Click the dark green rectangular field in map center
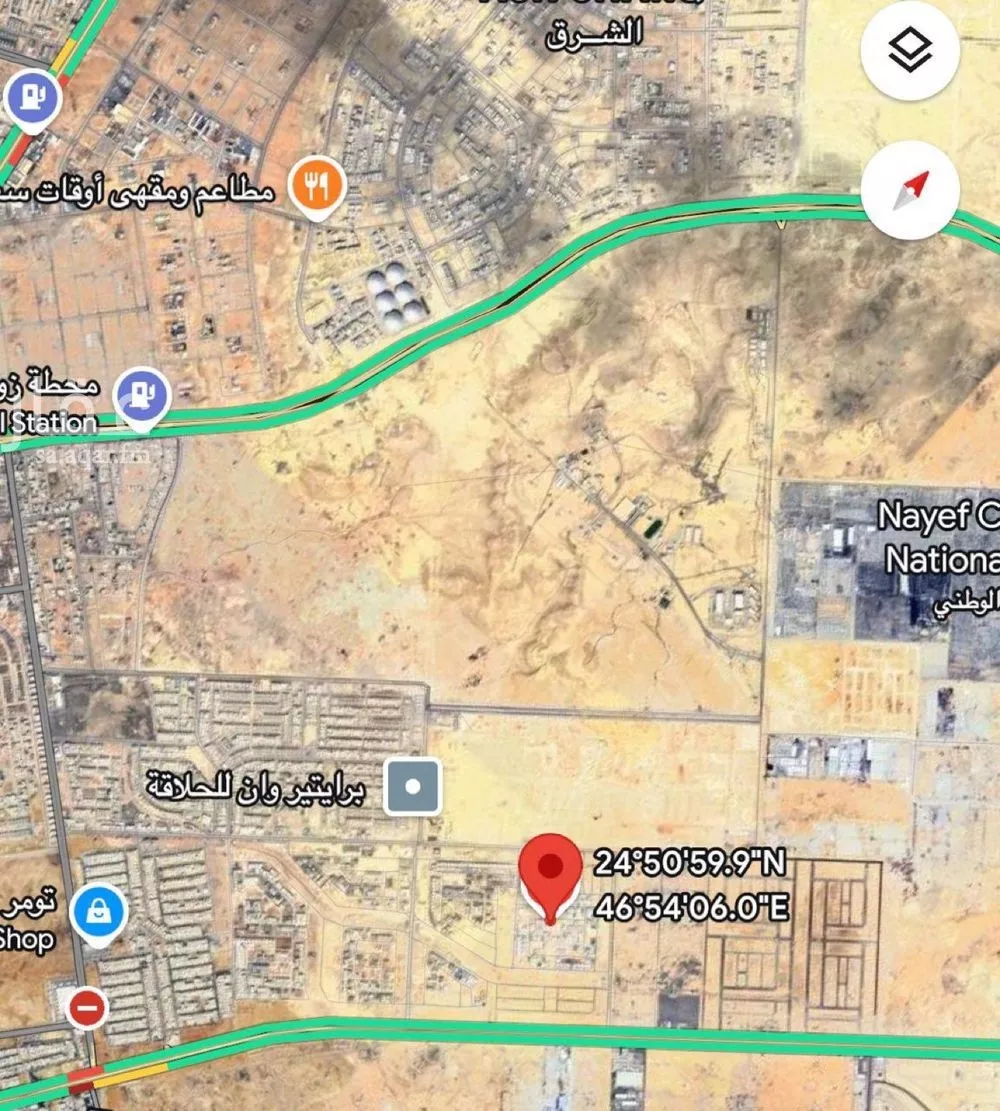Viewport: 1000px width, 1111px height. [650, 527]
